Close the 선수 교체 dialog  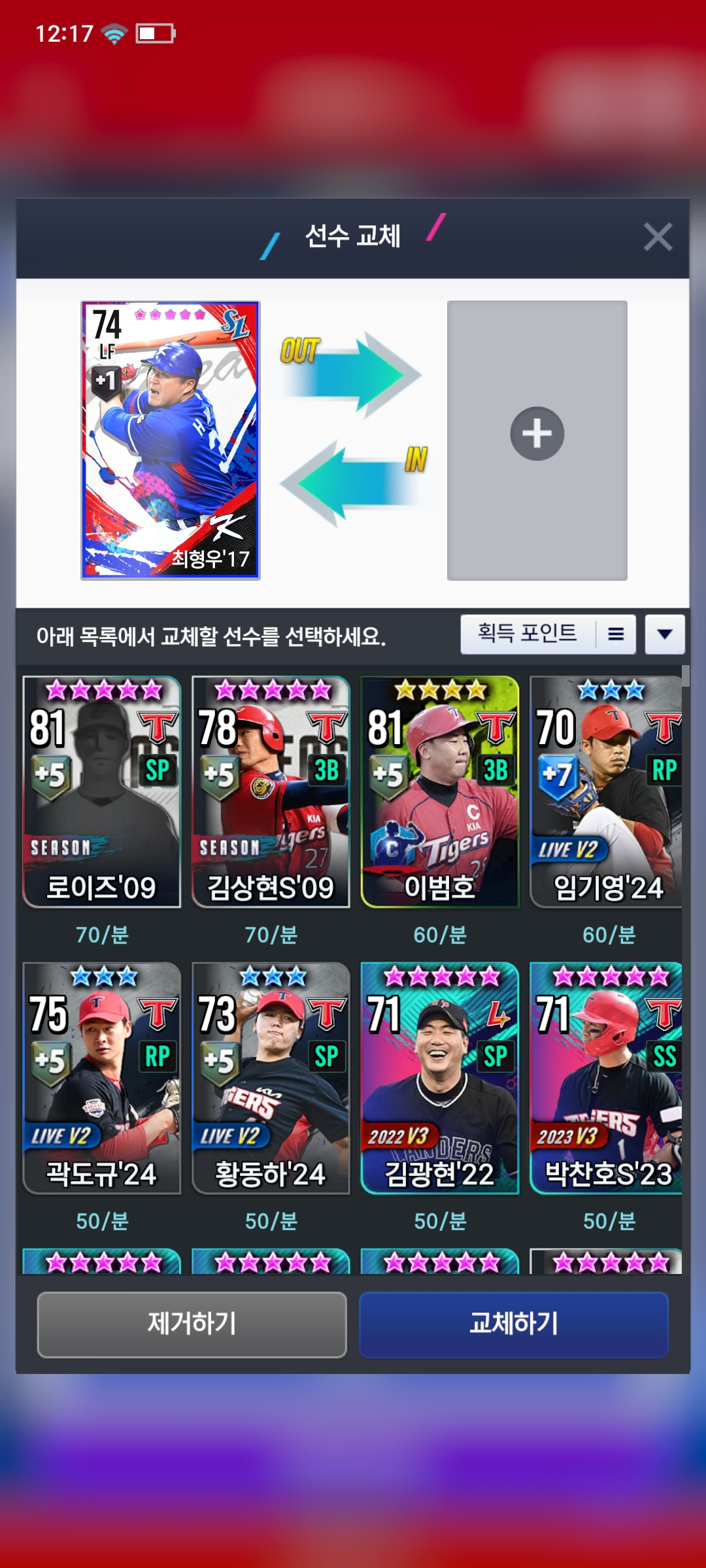tap(658, 237)
